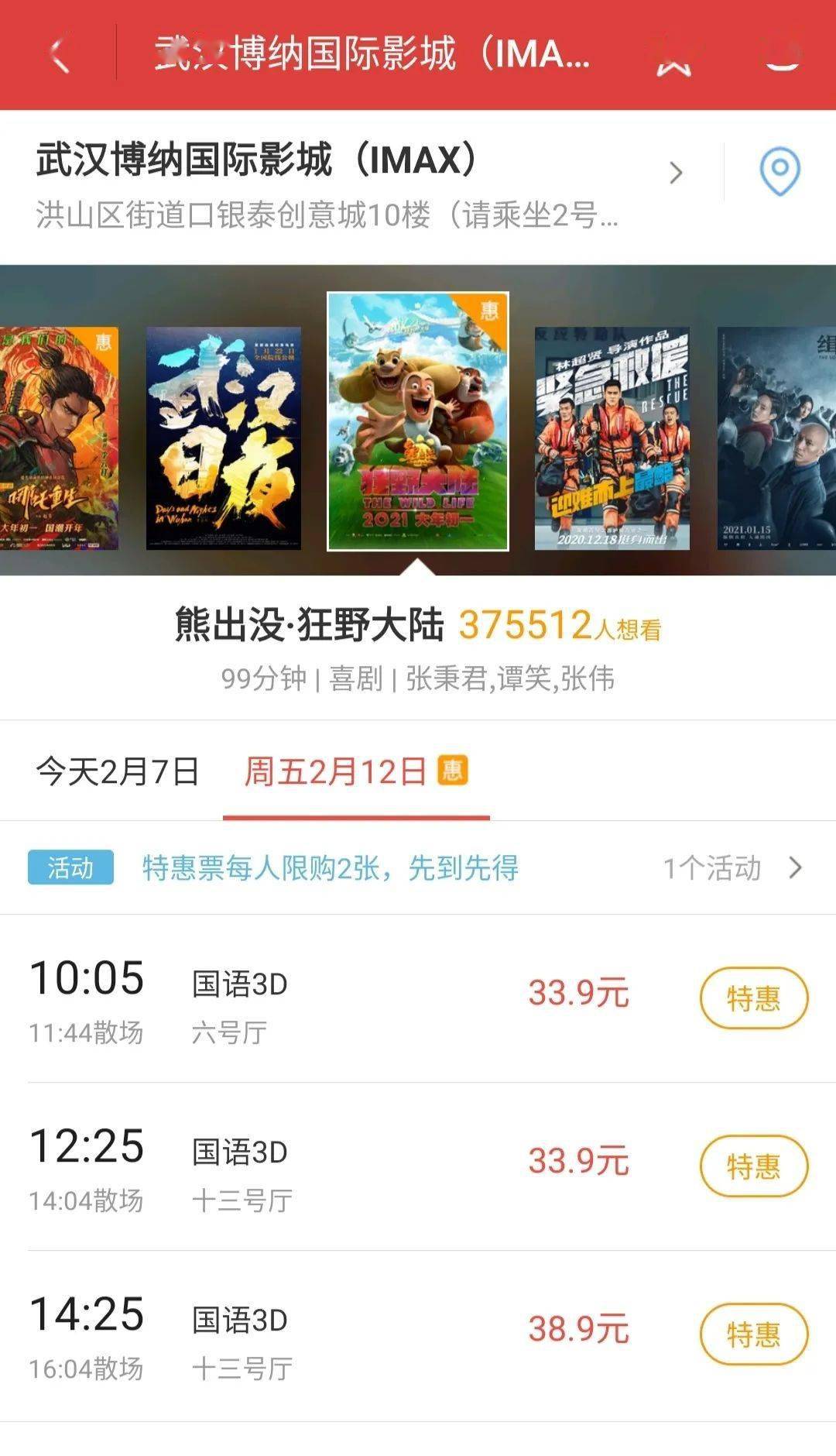
Task: Go back using the top-left arrow
Action: pyautogui.click(x=60, y=54)
